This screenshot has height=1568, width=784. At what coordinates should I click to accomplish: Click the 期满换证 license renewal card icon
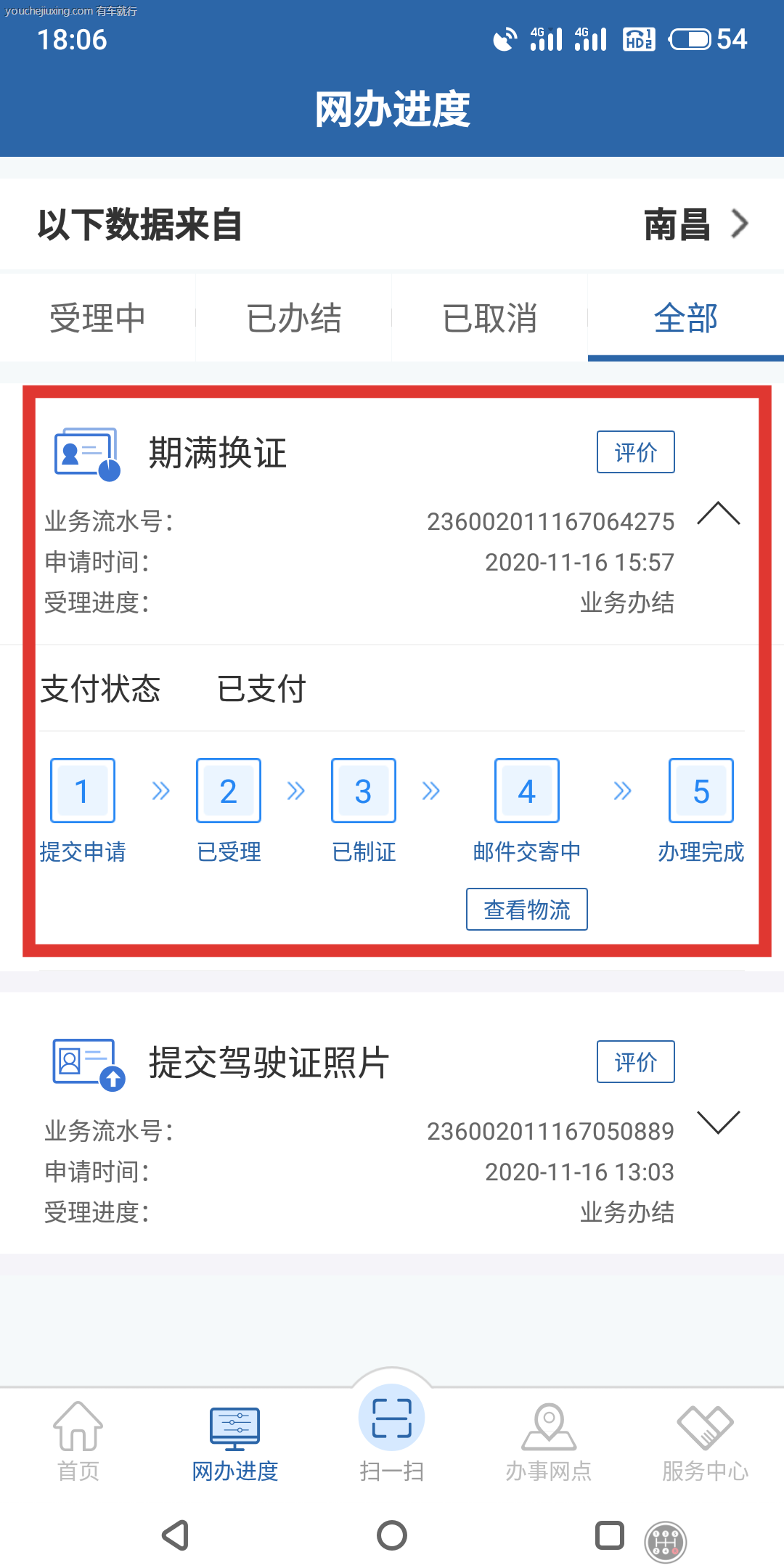pyautogui.click(x=84, y=452)
